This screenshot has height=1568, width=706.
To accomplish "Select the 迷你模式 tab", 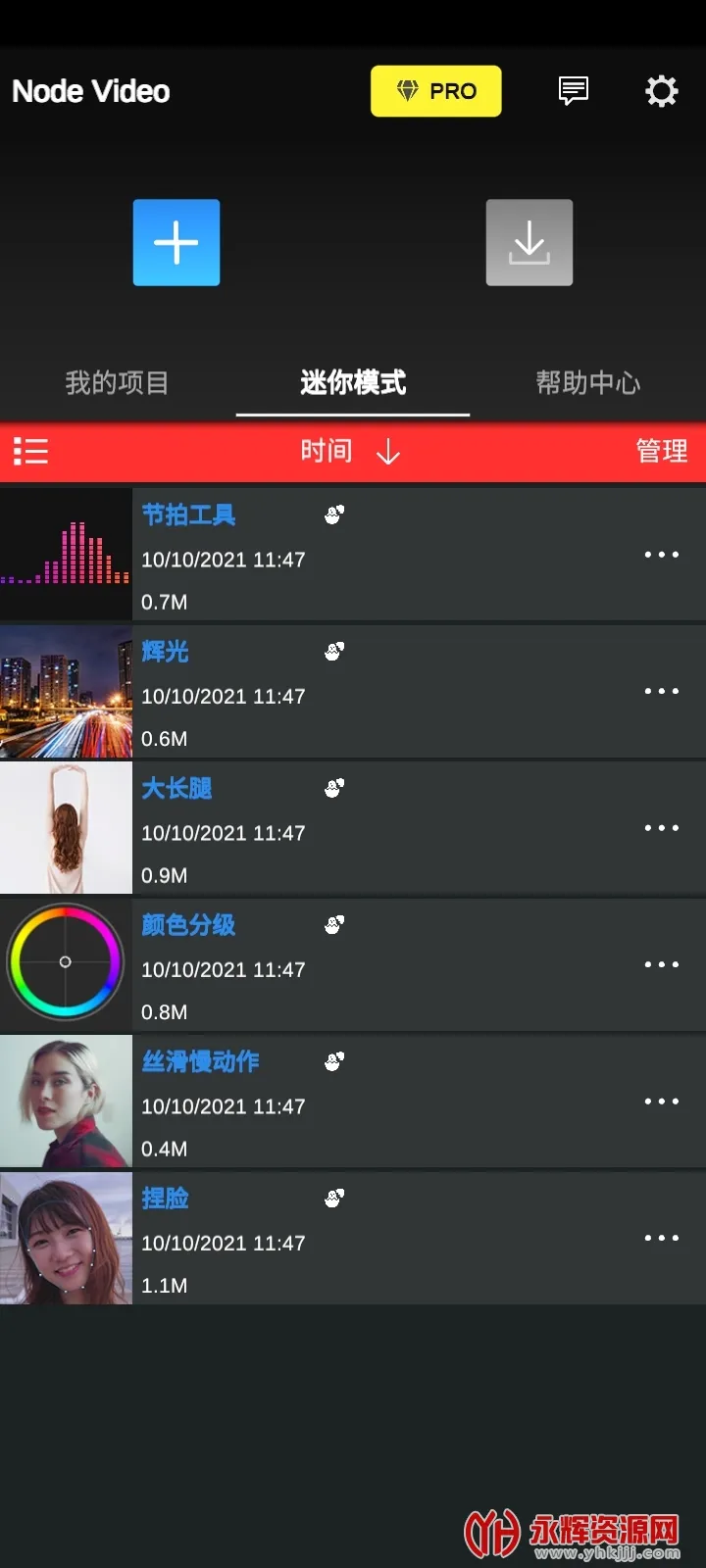I will click(352, 383).
